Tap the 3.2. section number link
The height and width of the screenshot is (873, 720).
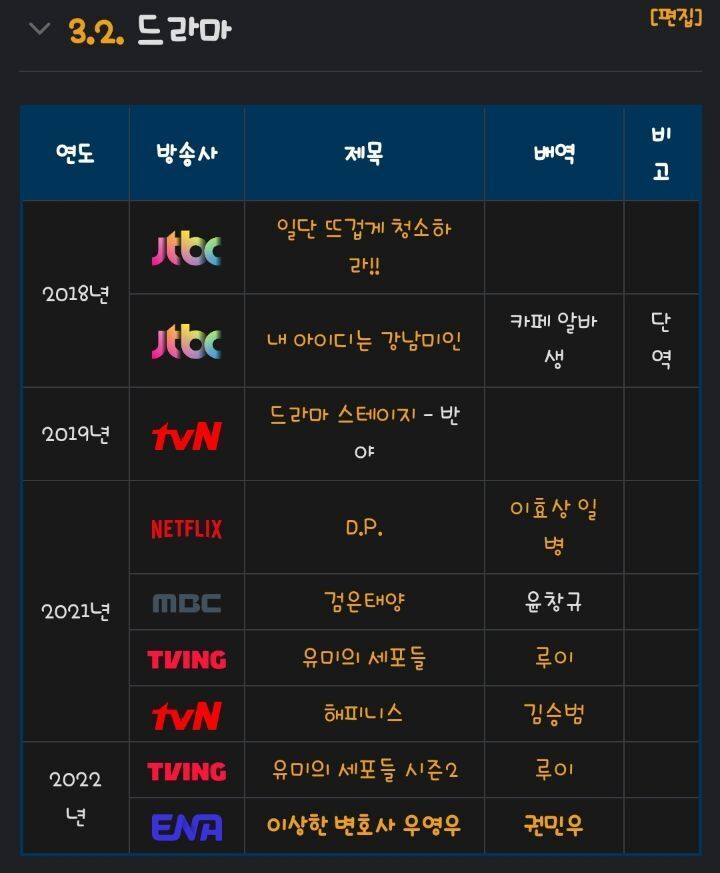pos(97,31)
